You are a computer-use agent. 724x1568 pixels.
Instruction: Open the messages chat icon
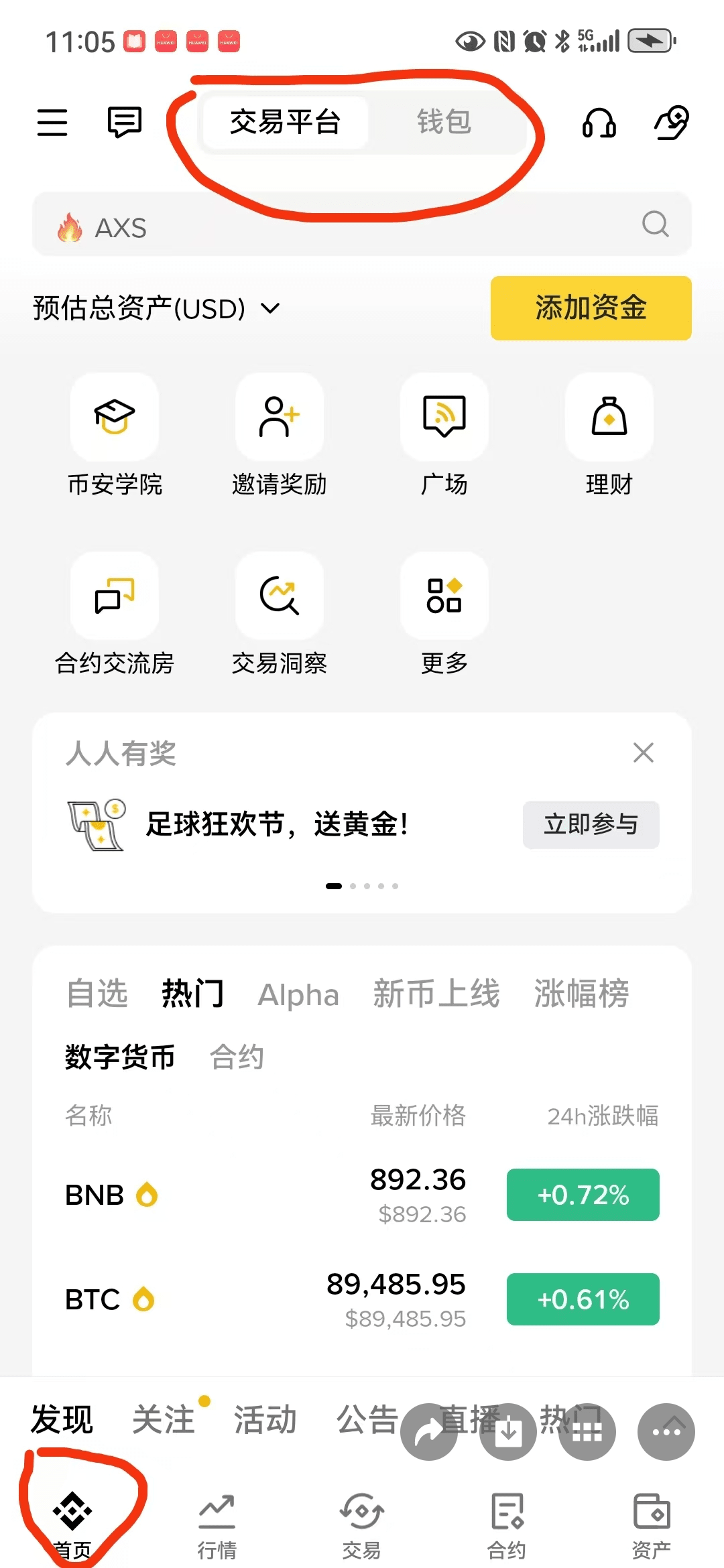[x=125, y=123]
